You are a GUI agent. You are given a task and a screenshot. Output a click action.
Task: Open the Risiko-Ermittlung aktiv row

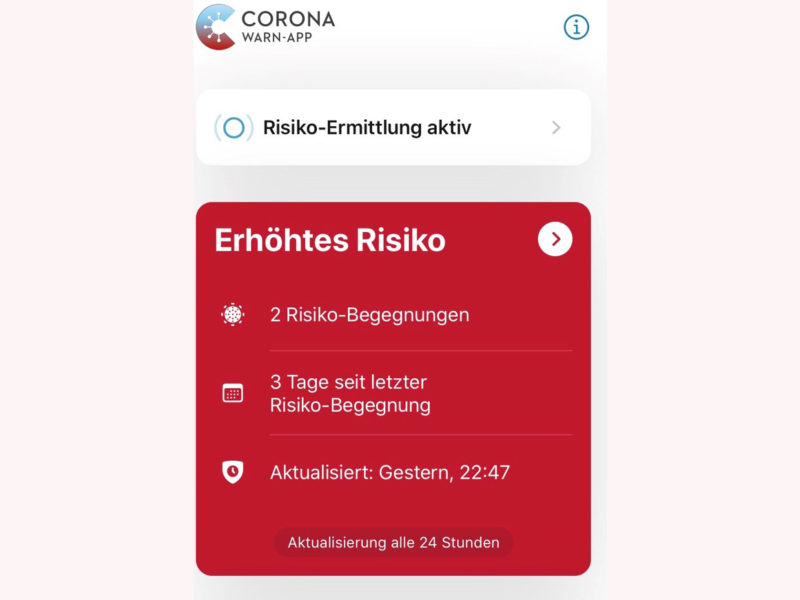pyautogui.click(x=393, y=128)
